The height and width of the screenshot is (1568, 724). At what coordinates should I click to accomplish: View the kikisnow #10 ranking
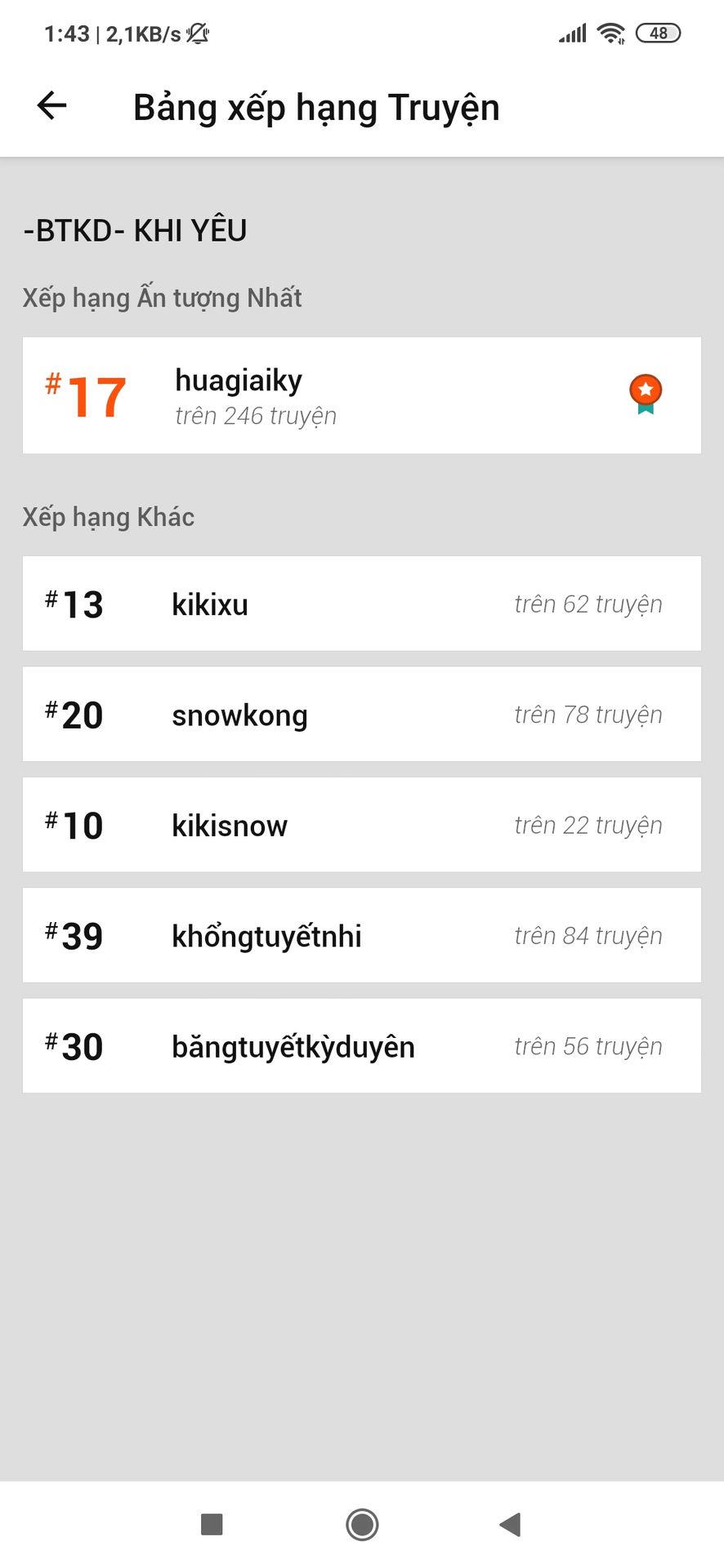pyautogui.click(x=361, y=825)
